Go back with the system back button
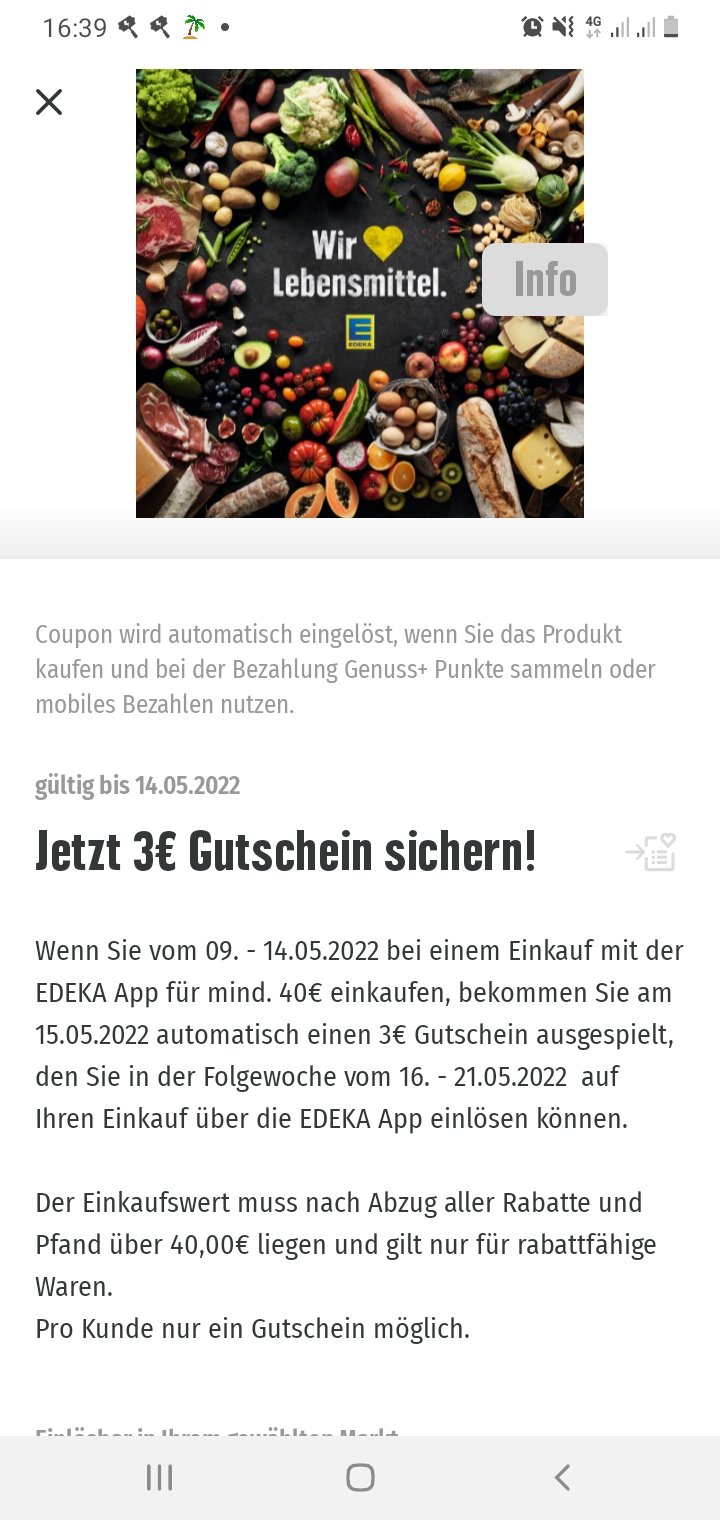720x1520 pixels. [562, 1477]
